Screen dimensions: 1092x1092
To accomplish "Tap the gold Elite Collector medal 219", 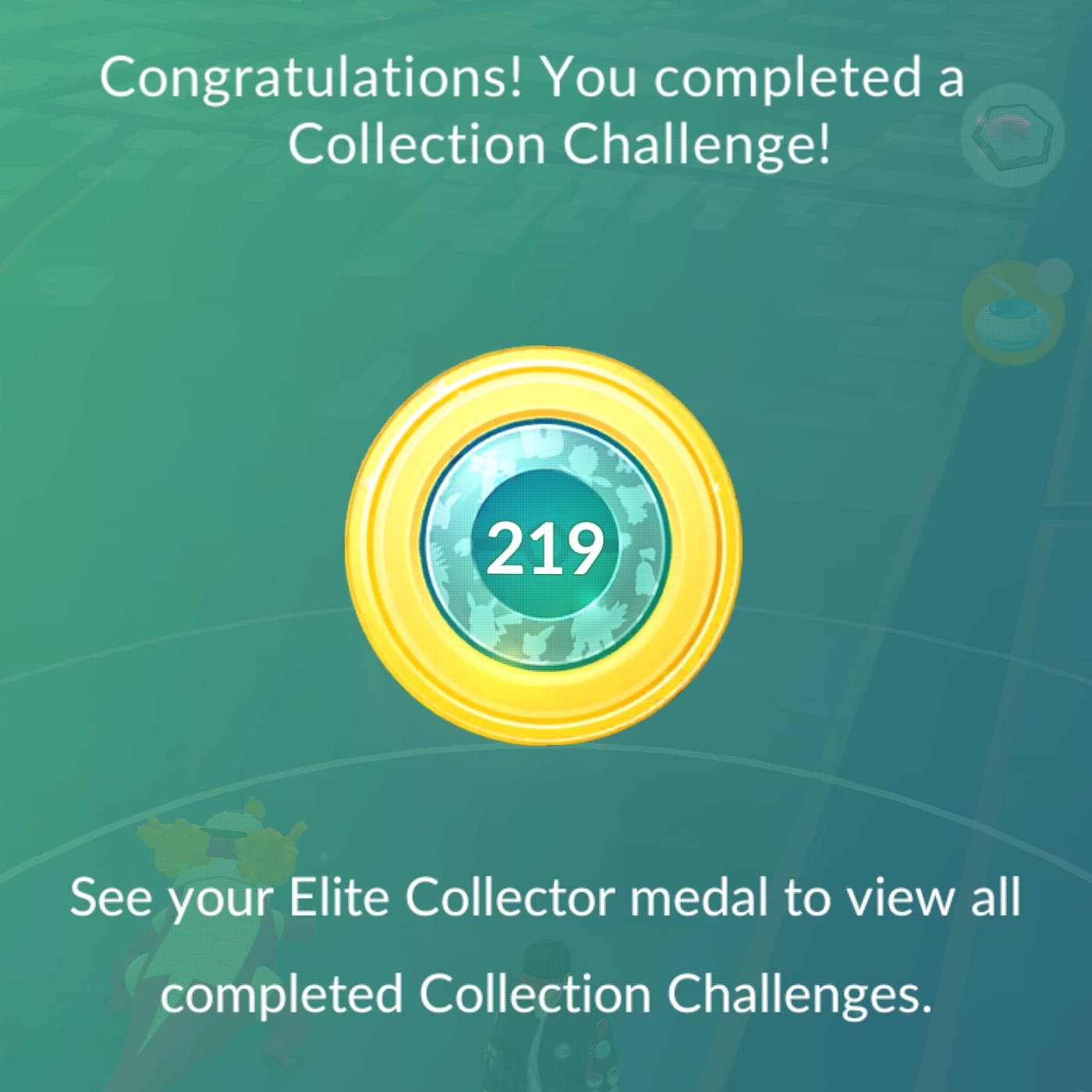I will pos(544,546).
